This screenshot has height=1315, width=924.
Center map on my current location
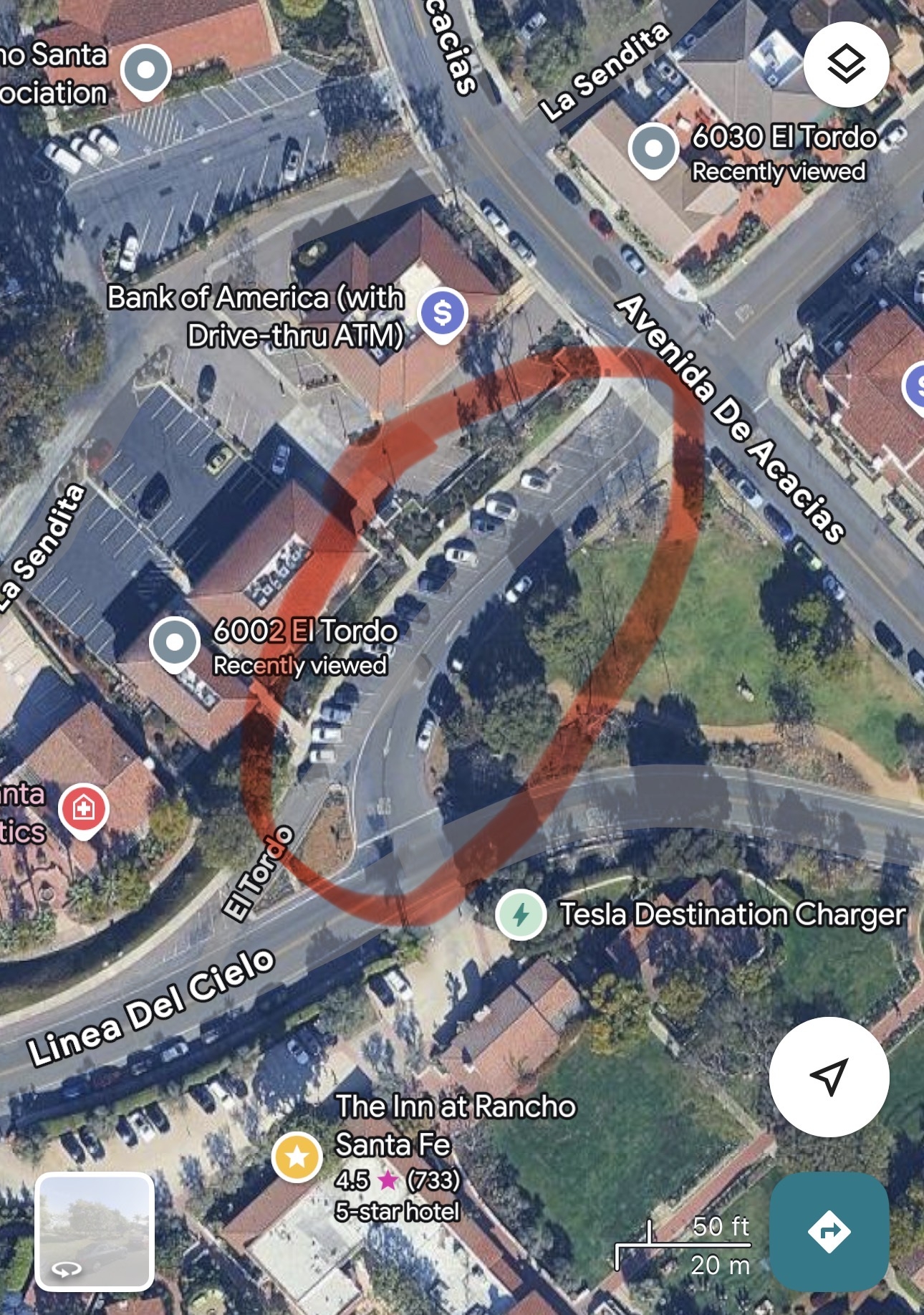pyautogui.click(x=829, y=1076)
